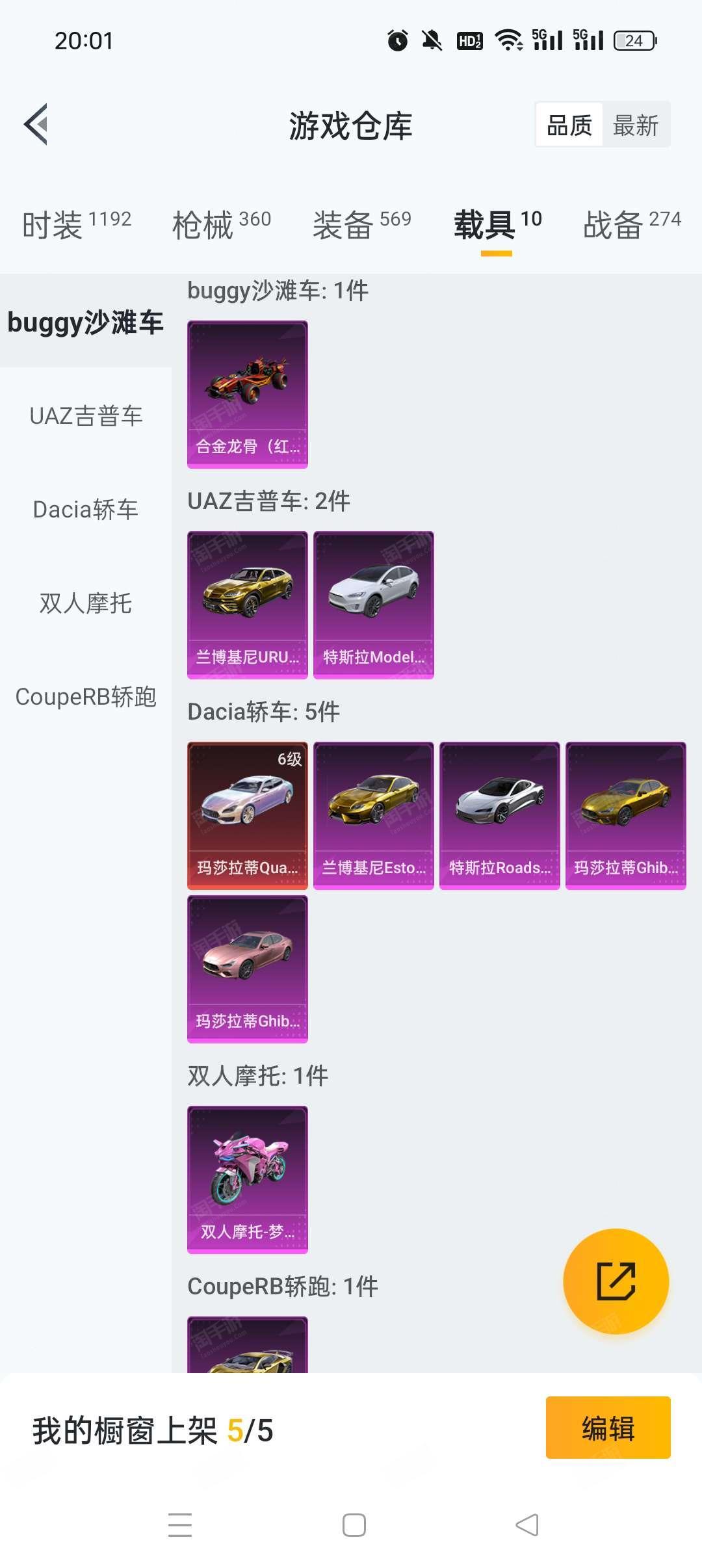702x1568 pixels.
Task: Switch to the 枪械 tab
Action: point(222,224)
